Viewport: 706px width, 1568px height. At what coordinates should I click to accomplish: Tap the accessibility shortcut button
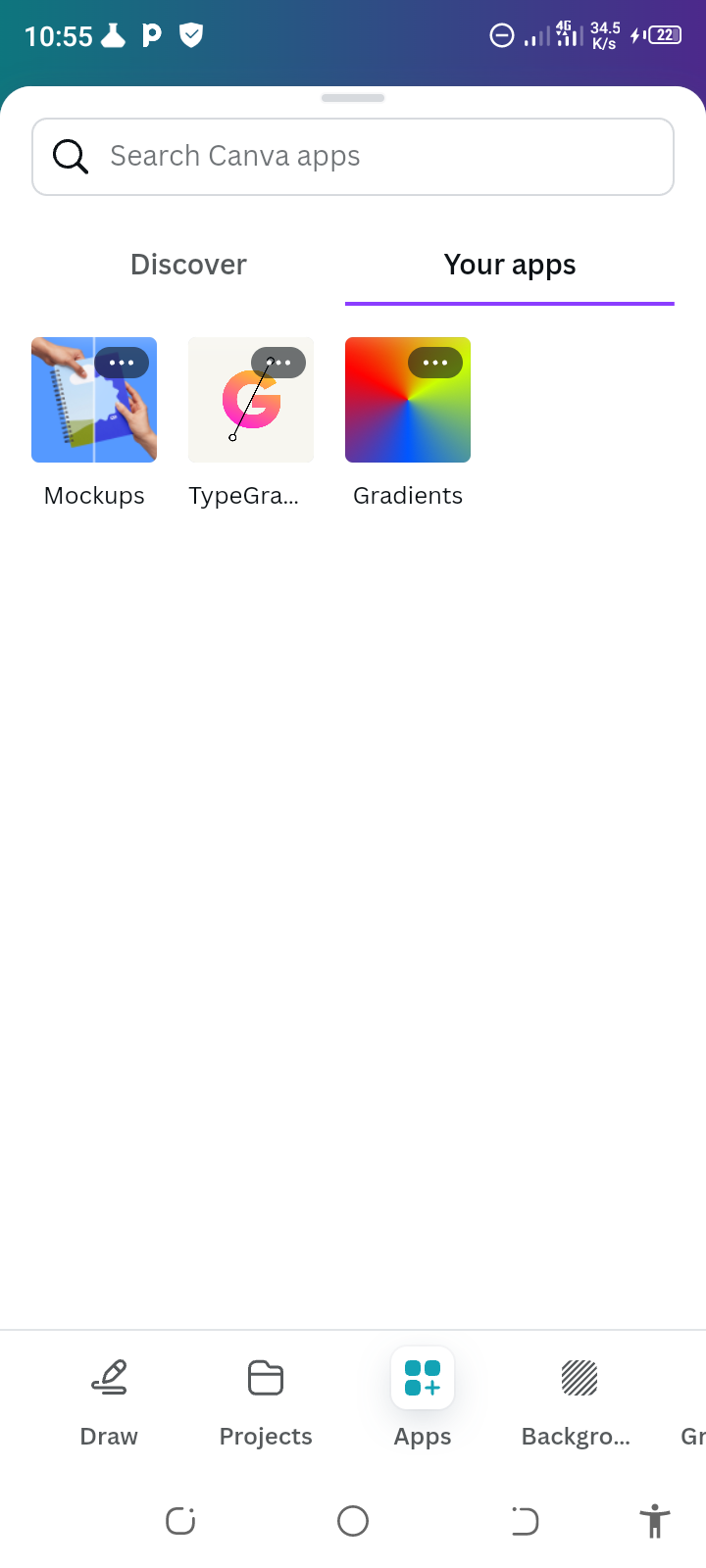[x=654, y=1521]
